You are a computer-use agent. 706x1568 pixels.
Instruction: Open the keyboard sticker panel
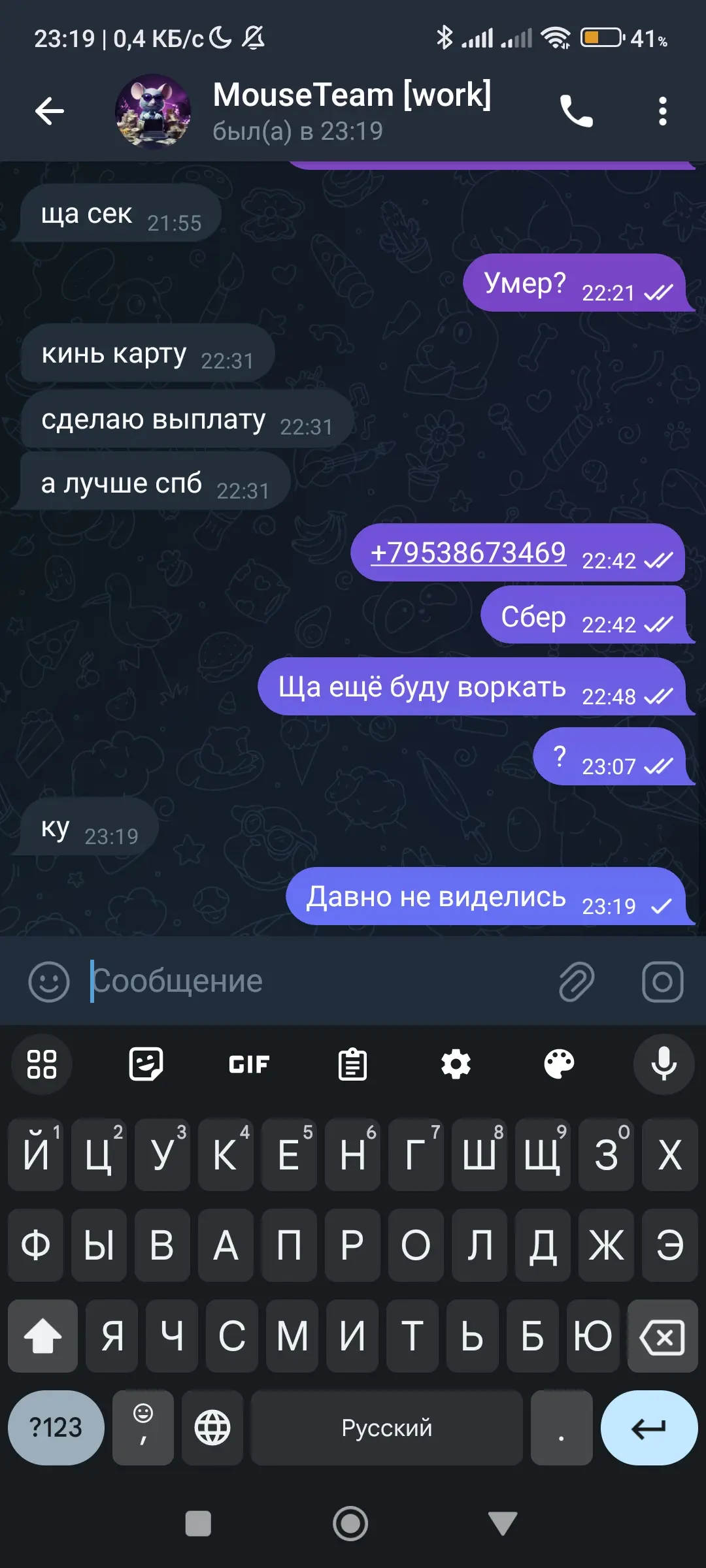pyautogui.click(x=146, y=1064)
